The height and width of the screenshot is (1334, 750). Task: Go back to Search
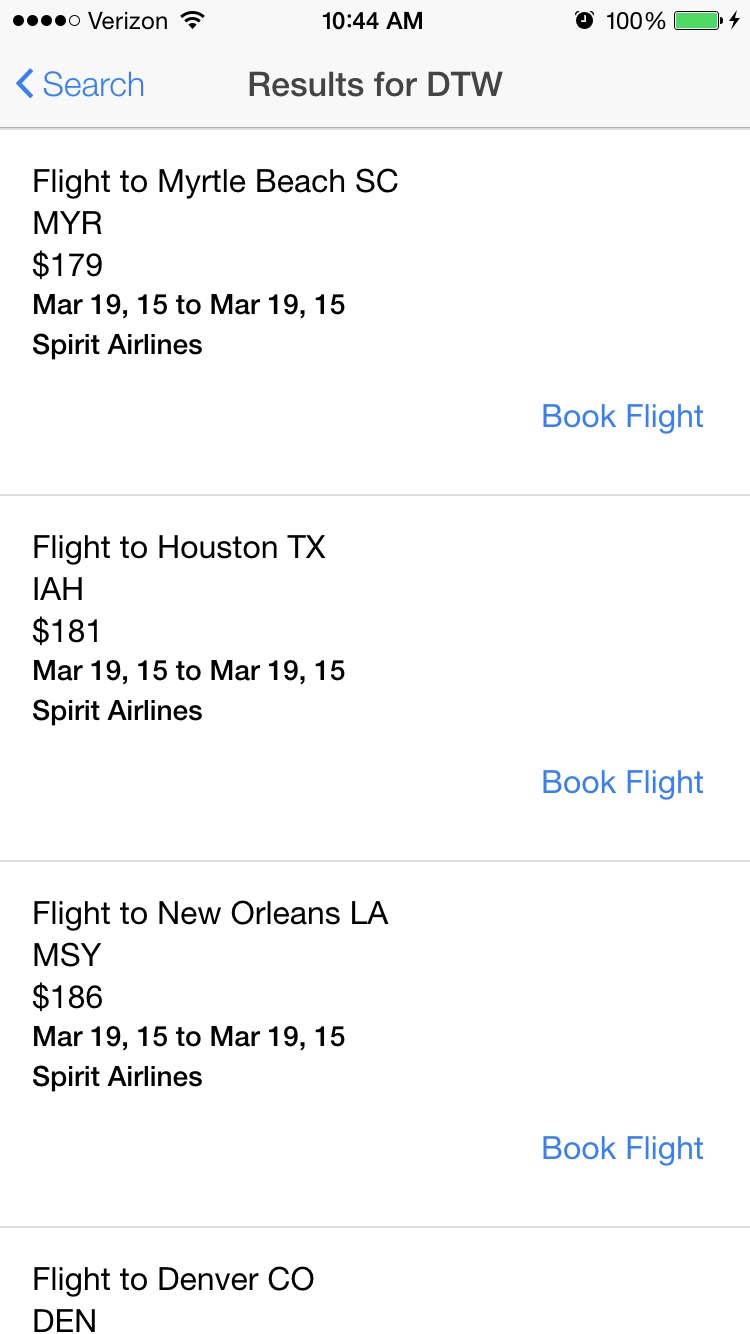[80, 85]
